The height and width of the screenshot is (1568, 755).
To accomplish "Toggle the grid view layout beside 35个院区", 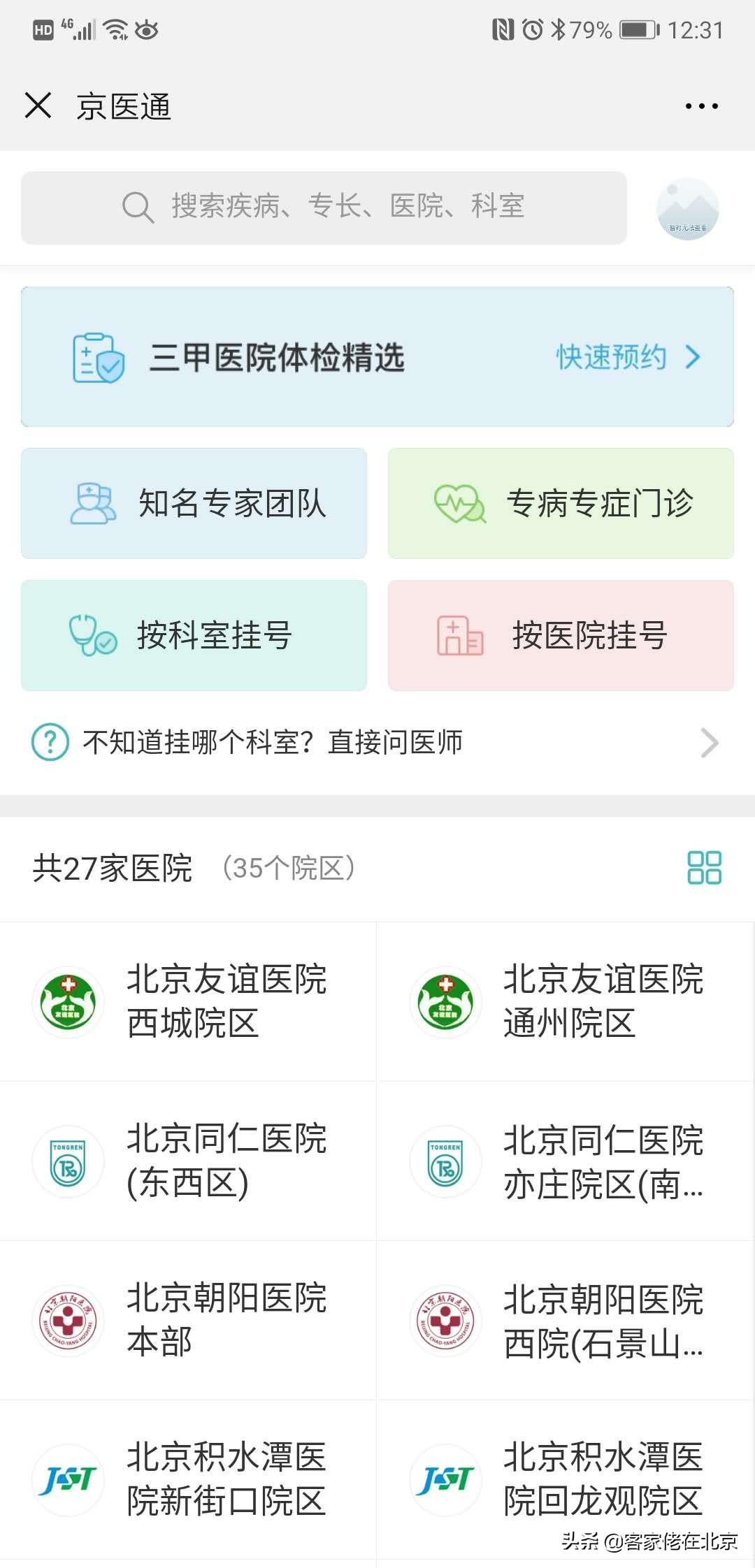I will [x=704, y=868].
